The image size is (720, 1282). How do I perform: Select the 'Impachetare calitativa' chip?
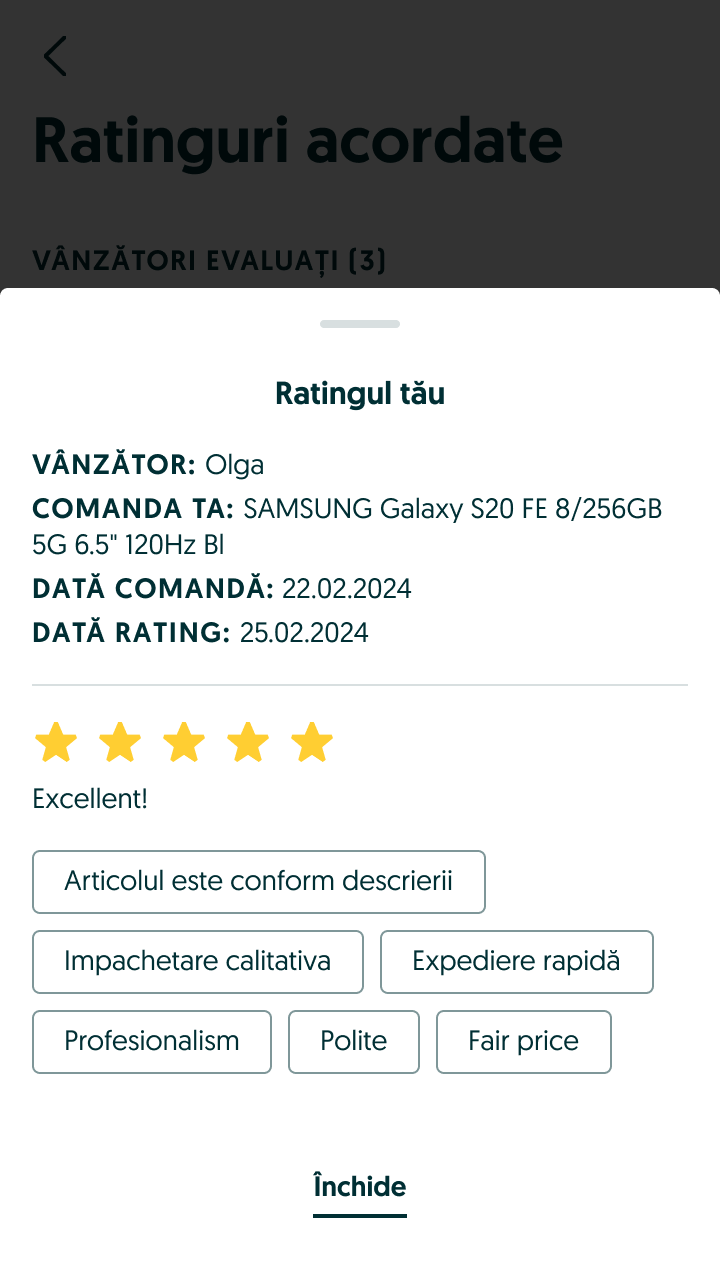(x=198, y=962)
